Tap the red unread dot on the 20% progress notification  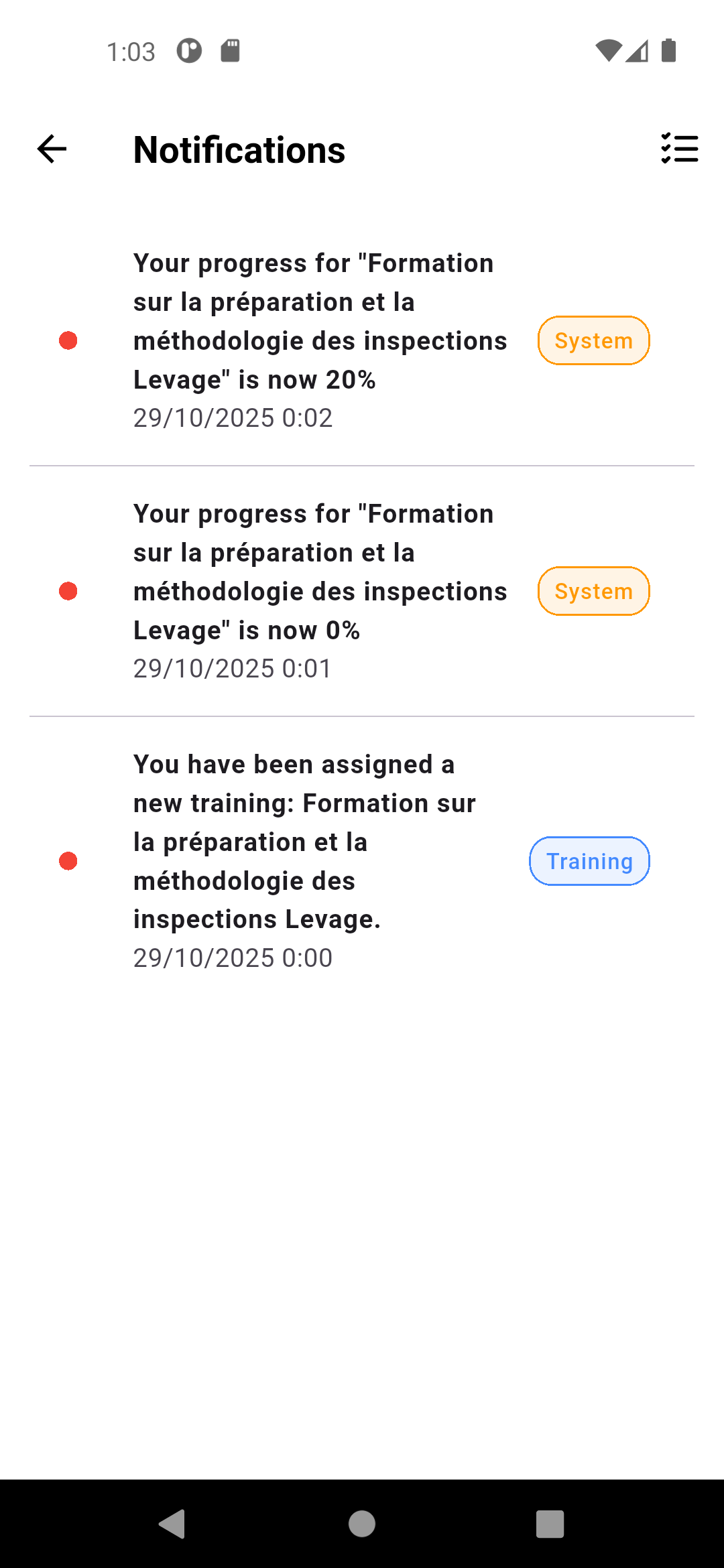[68, 341]
